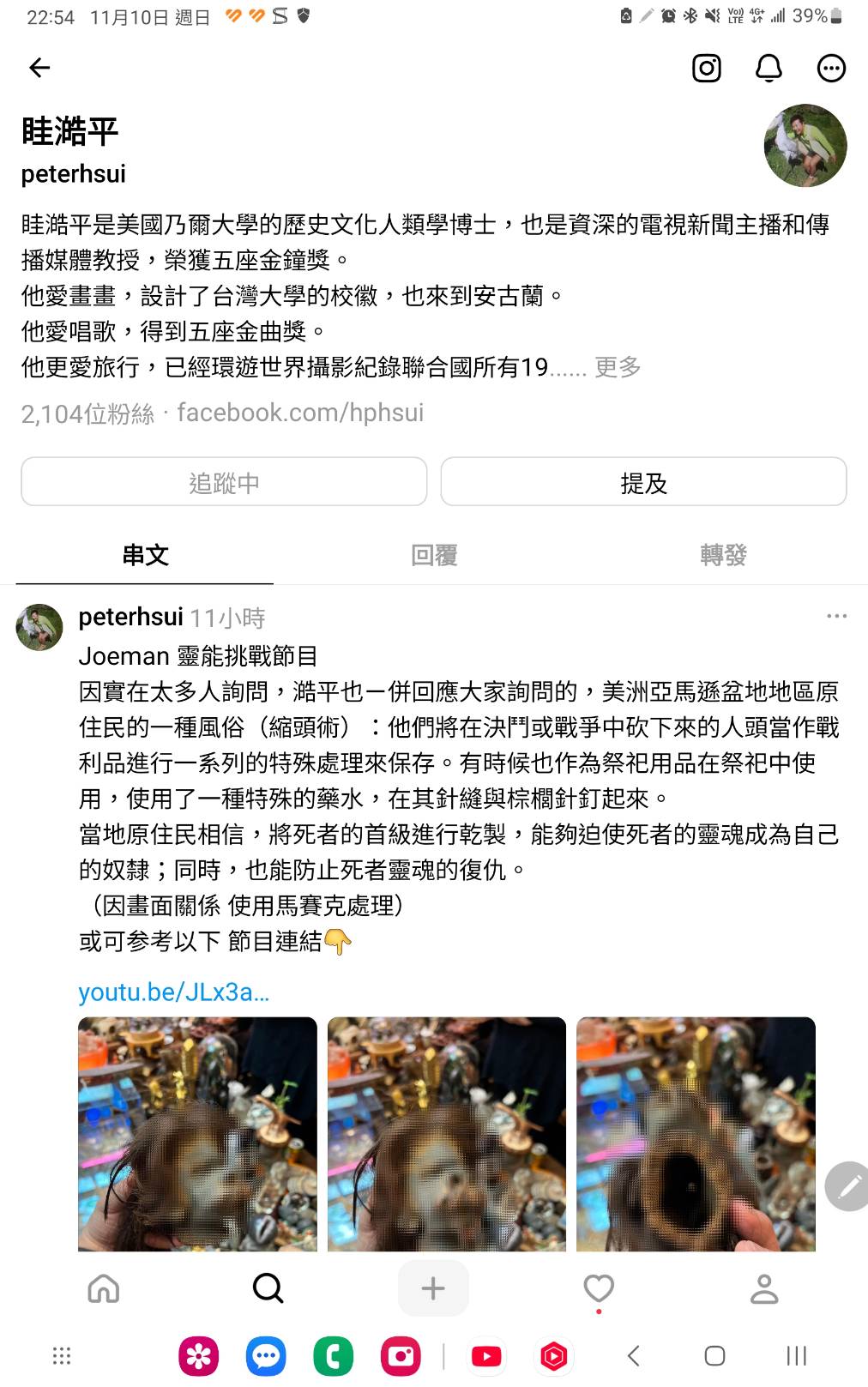This screenshot has height=1387, width=868.
Task: Go back using the top arrow
Action: coord(40,68)
